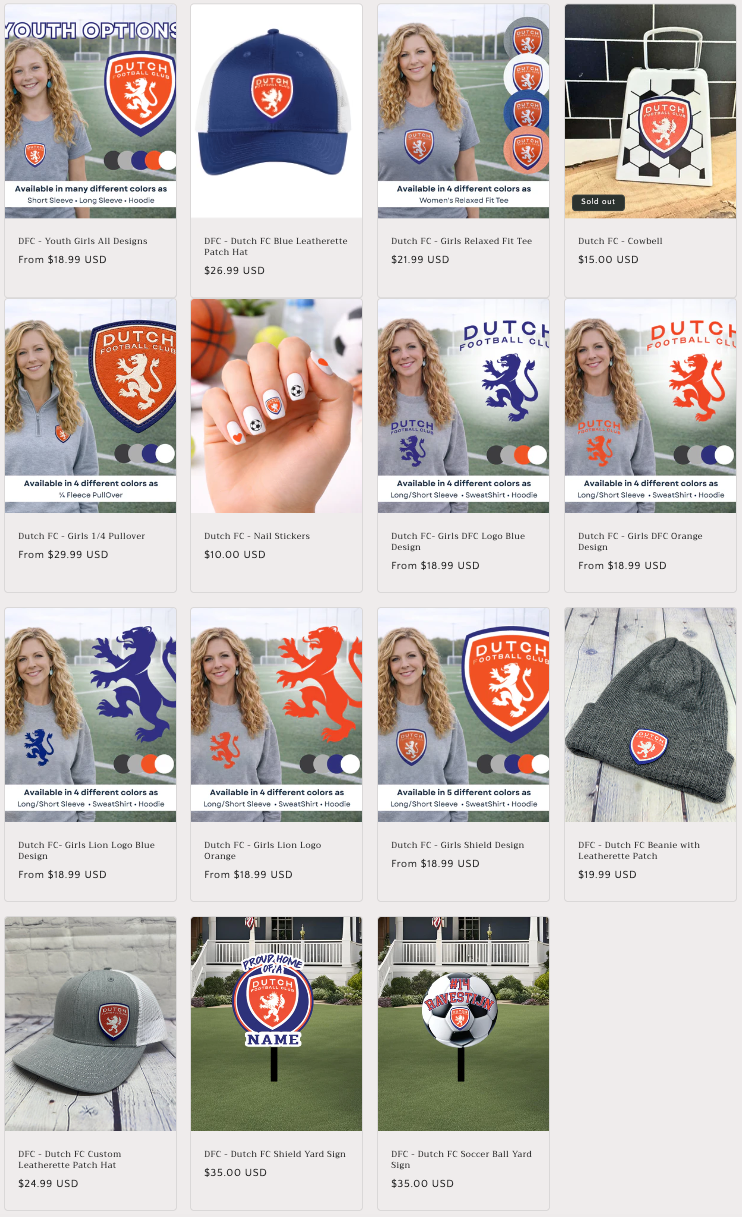View the Dutch FC Blue Leatherette Patch Hat
This screenshot has height=1217, width=742.
pos(276,246)
